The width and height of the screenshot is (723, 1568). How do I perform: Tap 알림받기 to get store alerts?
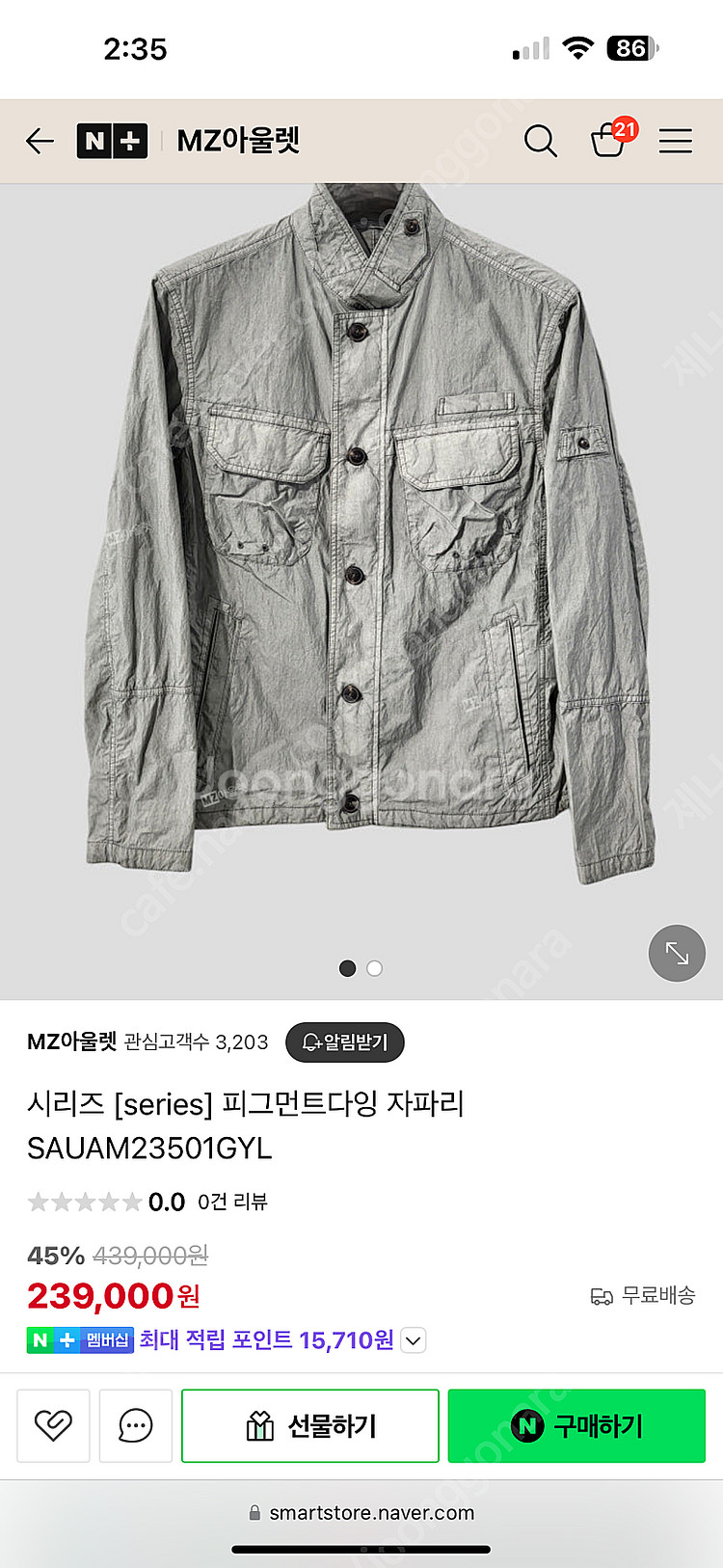click(345, 1041)
